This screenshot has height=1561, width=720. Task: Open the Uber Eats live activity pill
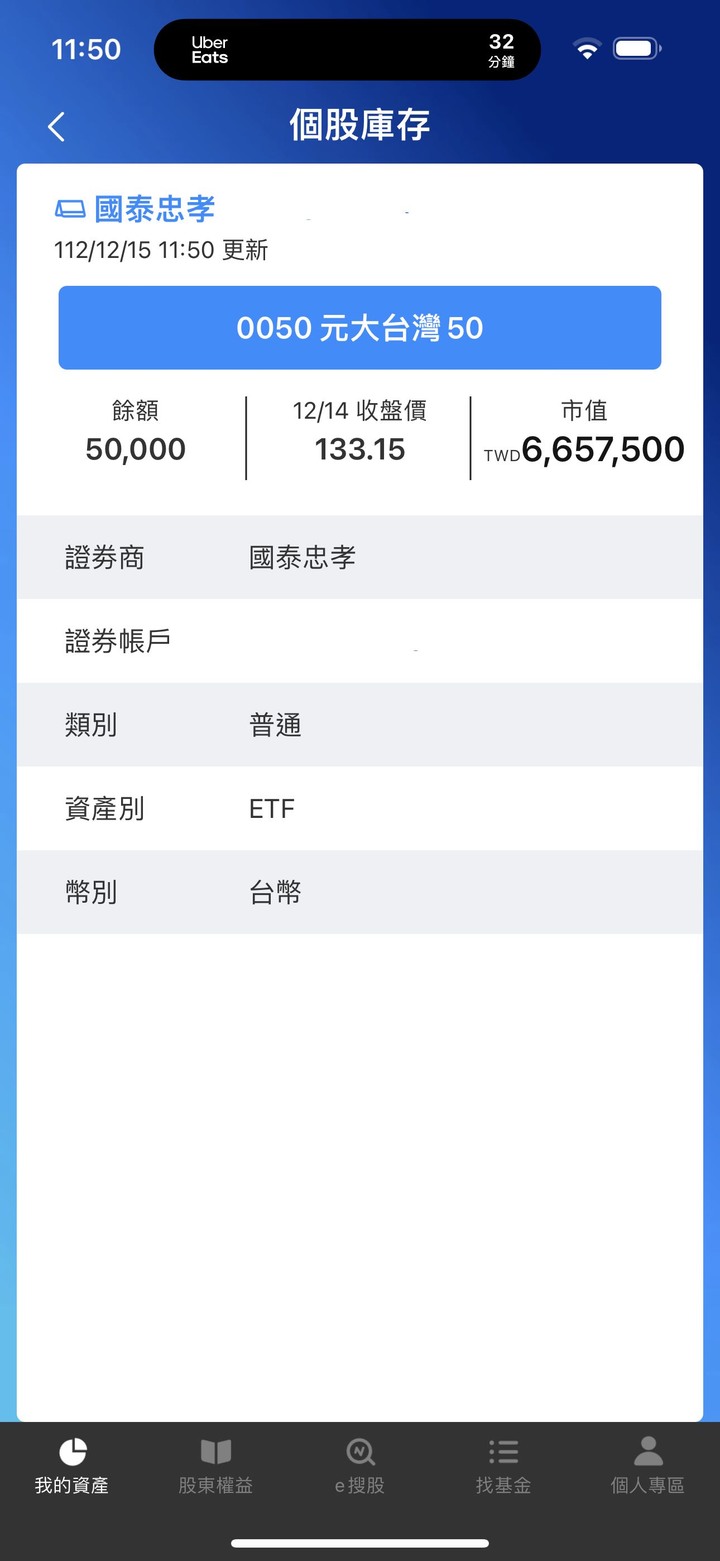(x=347, y=49)
